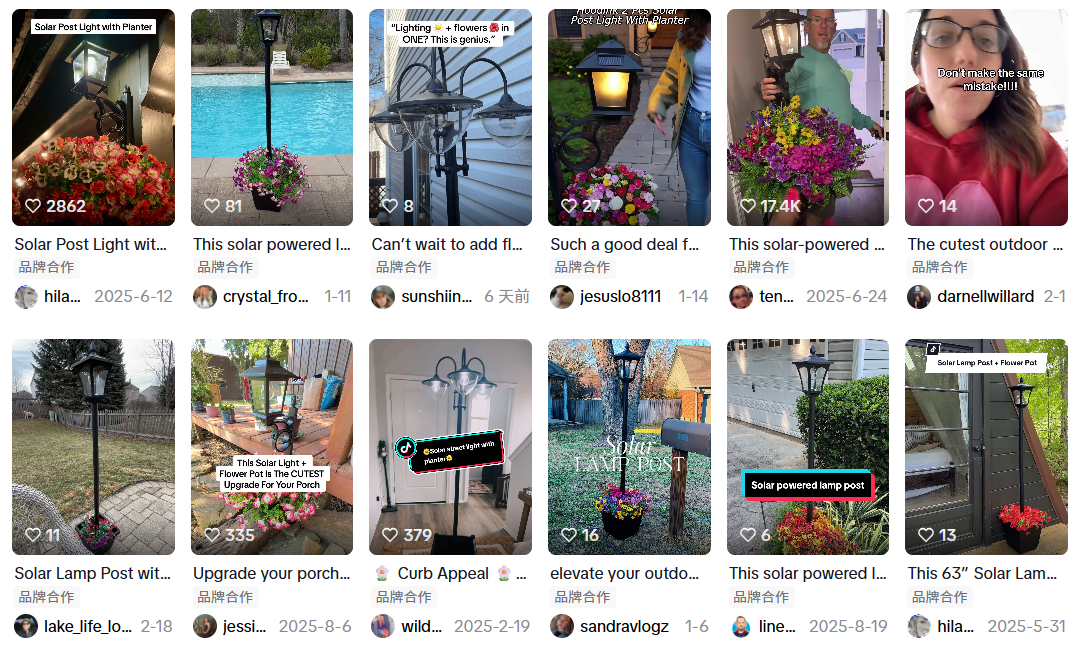Open the 'Solar powered lamp post' video
The width and height of the screenshot is (1075, 655).
point(807,446)
